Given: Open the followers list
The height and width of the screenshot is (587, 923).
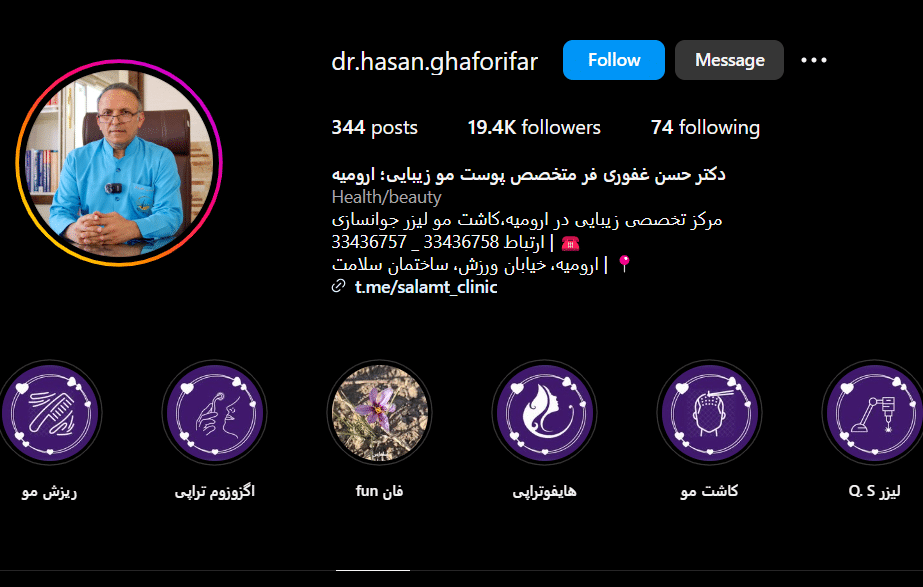Looking at the screenshot, I should coord(534,128).
